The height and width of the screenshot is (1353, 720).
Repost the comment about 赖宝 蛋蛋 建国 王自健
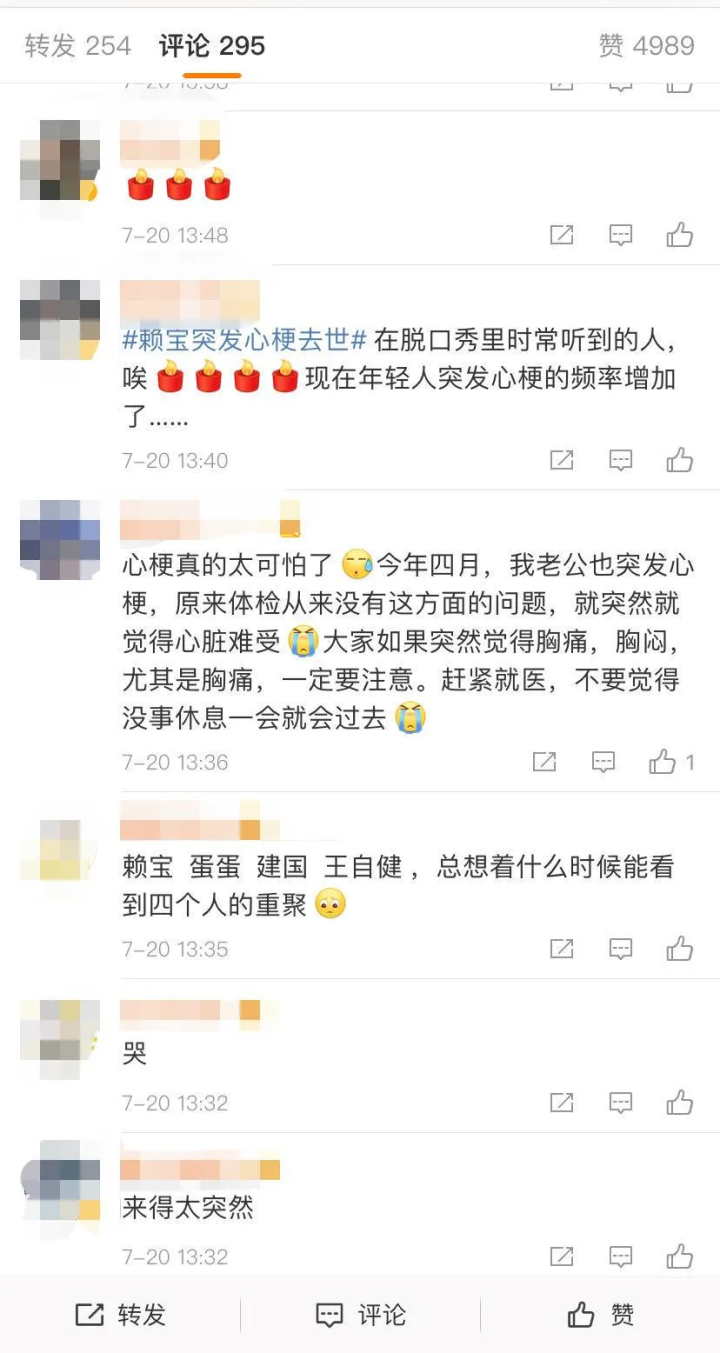tap(562, 949)
